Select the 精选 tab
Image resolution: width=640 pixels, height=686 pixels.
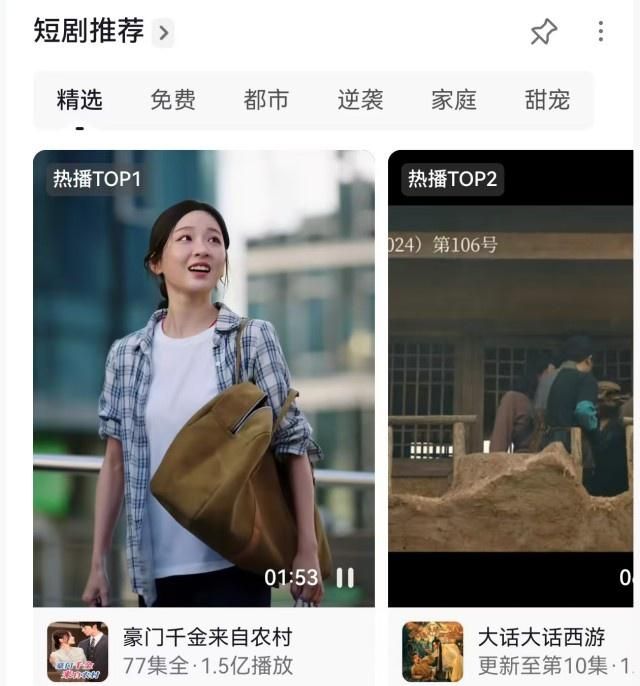pos(80,100)
